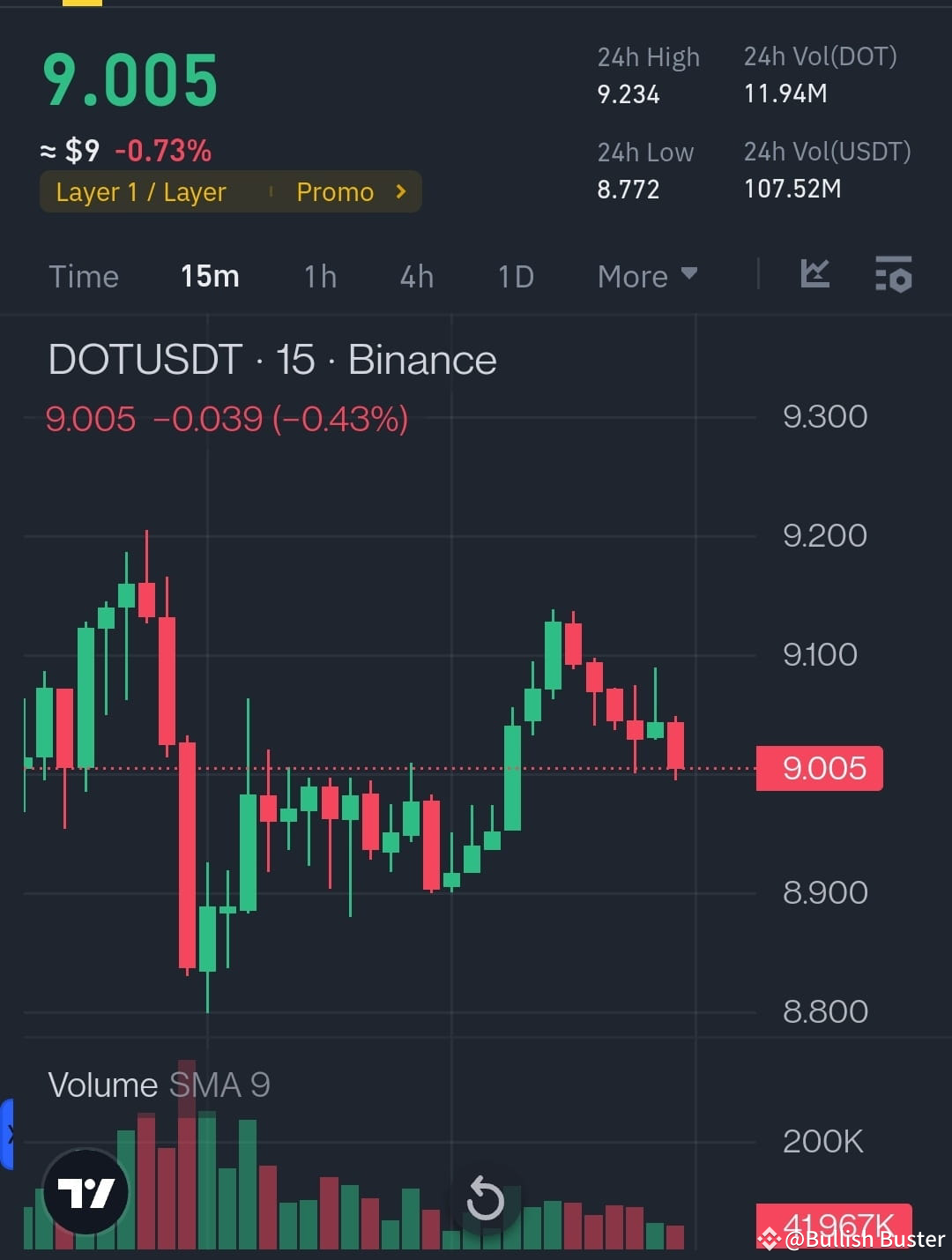Select the 1D timeframe

pyautogui.click(x=515, y=276)
